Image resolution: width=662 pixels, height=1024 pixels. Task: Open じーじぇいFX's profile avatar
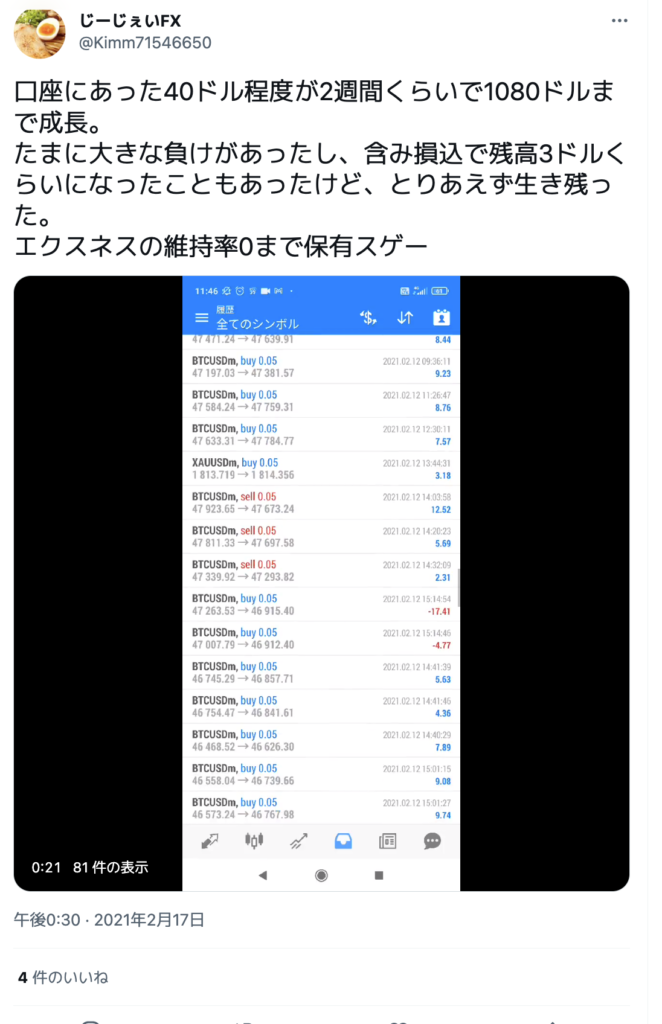coord(40,33)
